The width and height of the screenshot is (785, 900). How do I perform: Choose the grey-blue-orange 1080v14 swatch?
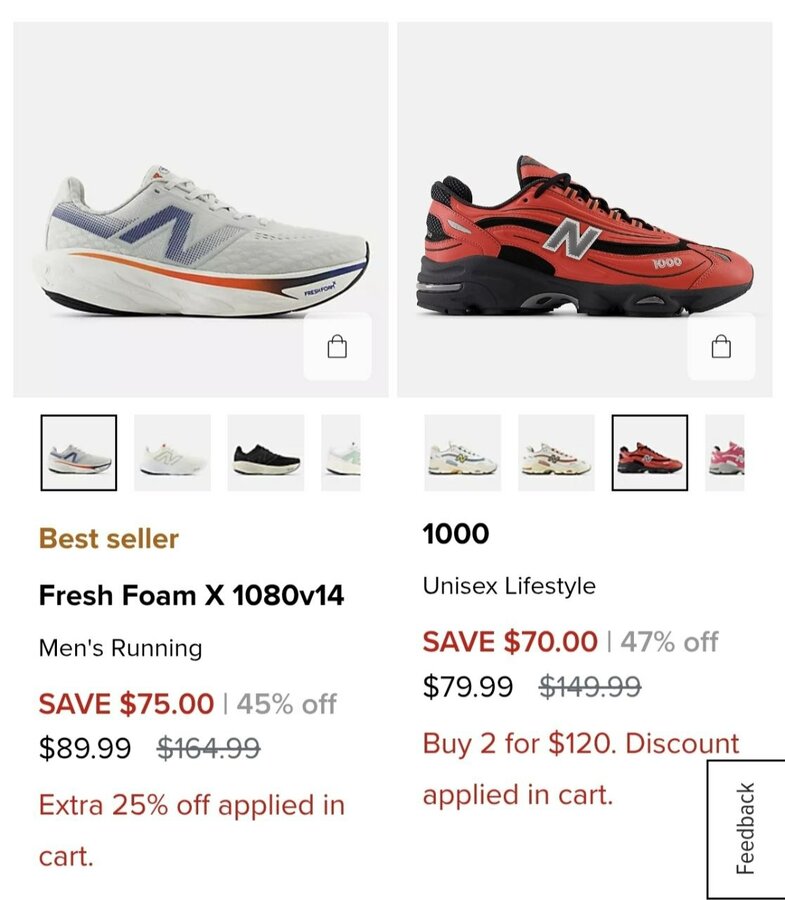79,453
